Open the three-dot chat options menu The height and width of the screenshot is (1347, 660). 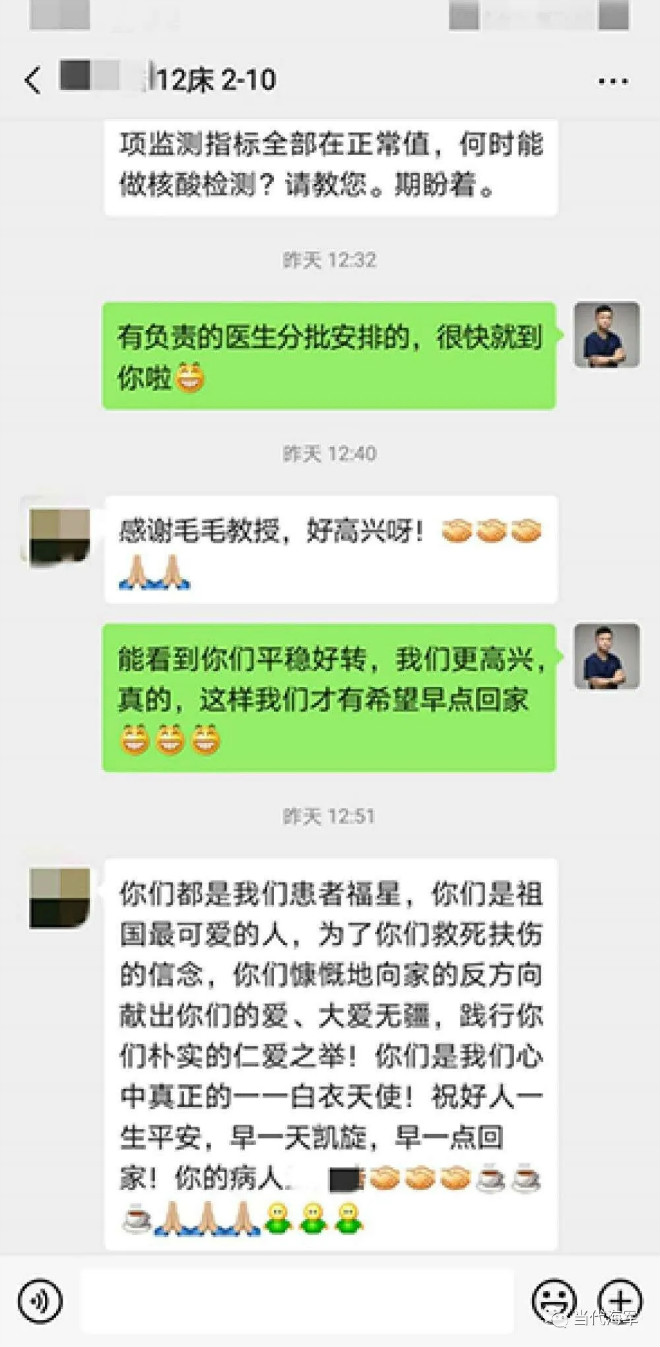tap(612, 81)
